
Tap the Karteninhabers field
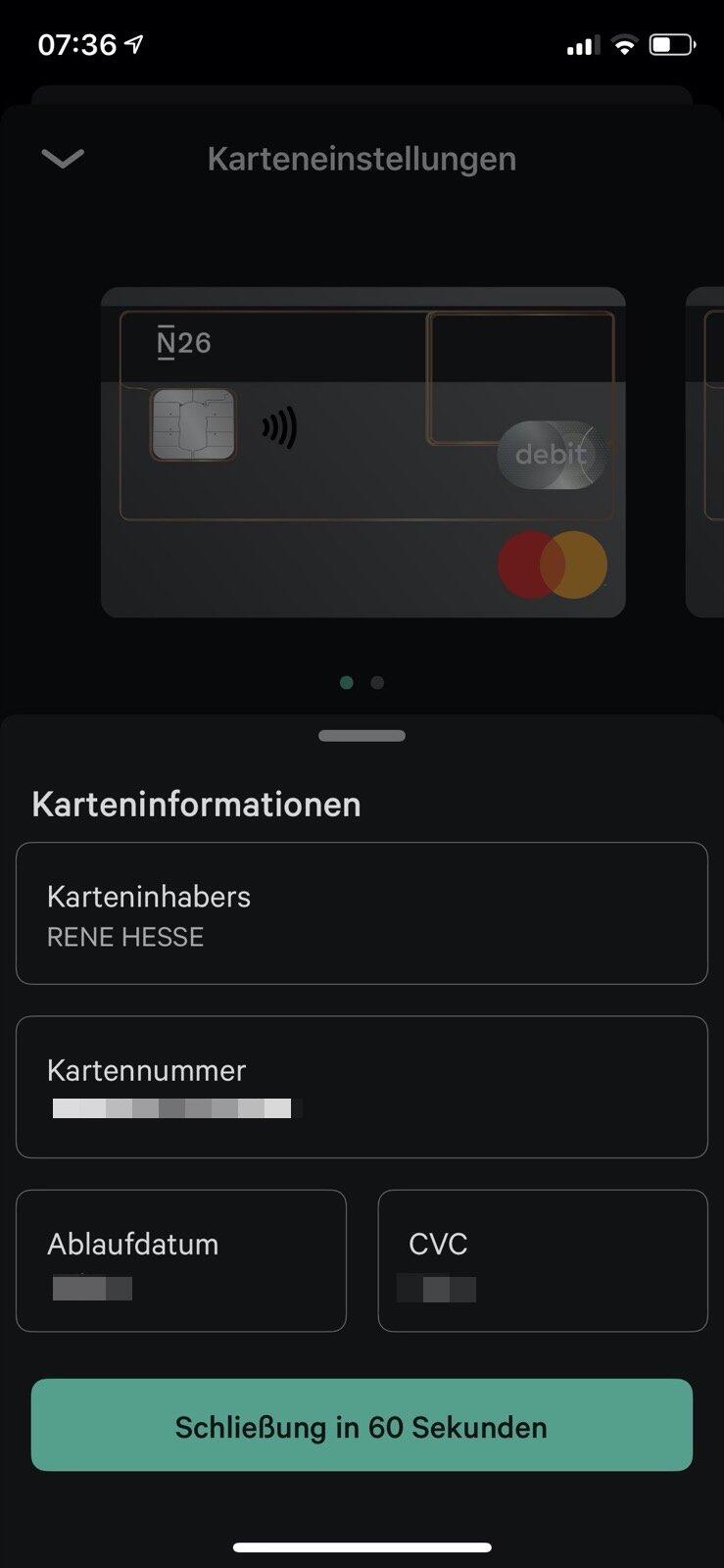point(362,913)
